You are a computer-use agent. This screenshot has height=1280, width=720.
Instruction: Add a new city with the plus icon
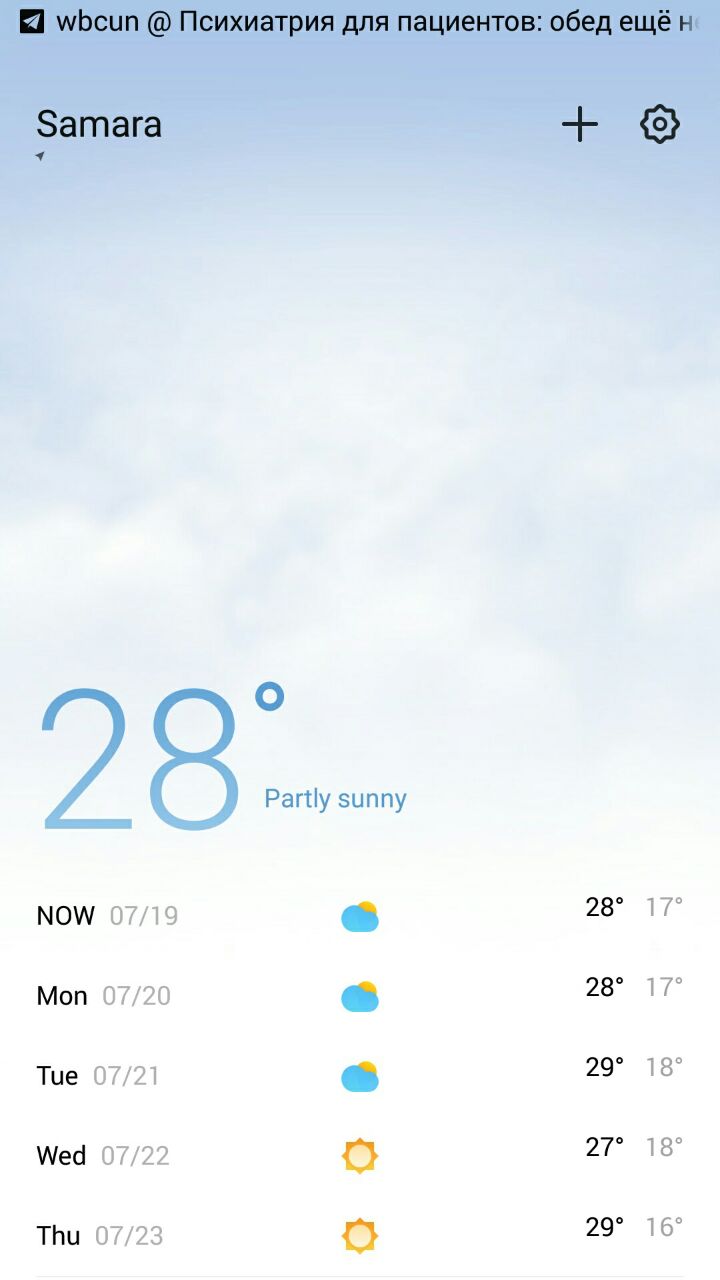579,125
